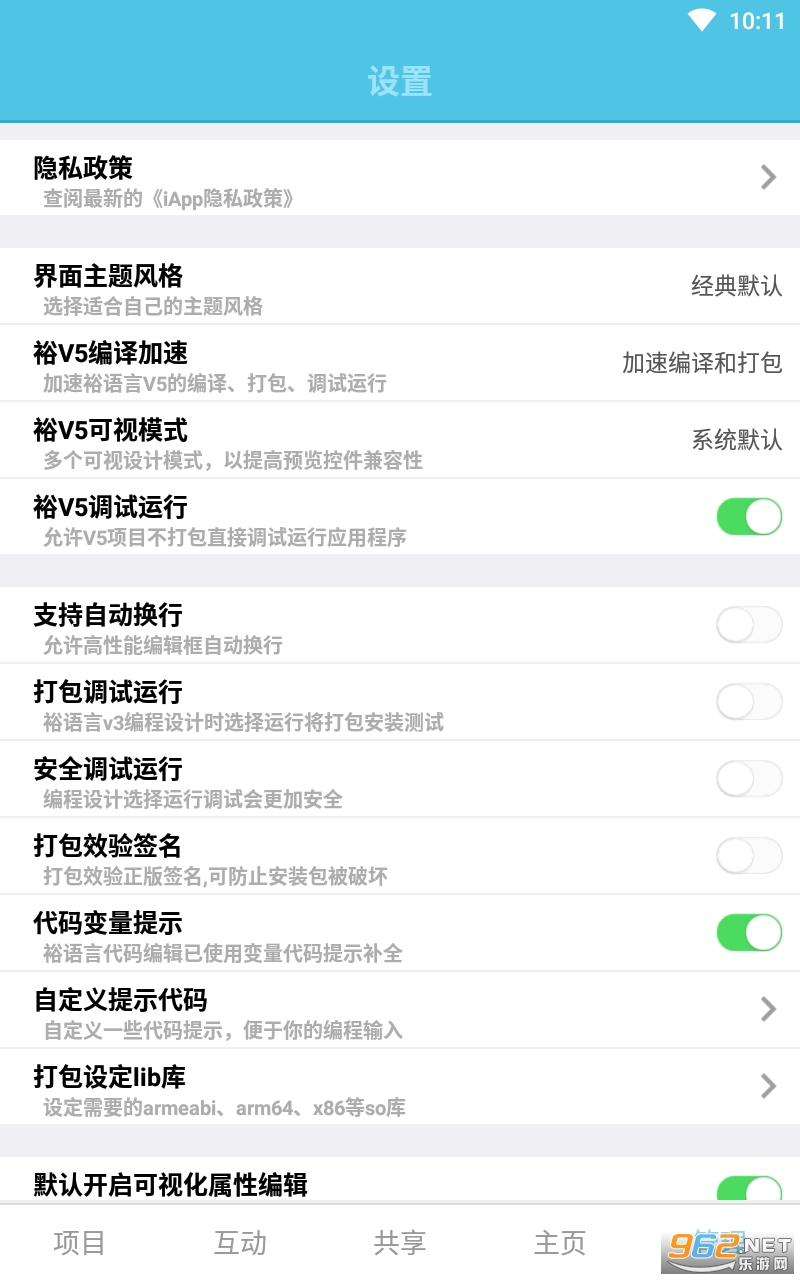The width and height of the screenshot is (800, 1280).
Task: Select the 裕V5可视模式 setting
Action: coord(400,441)
